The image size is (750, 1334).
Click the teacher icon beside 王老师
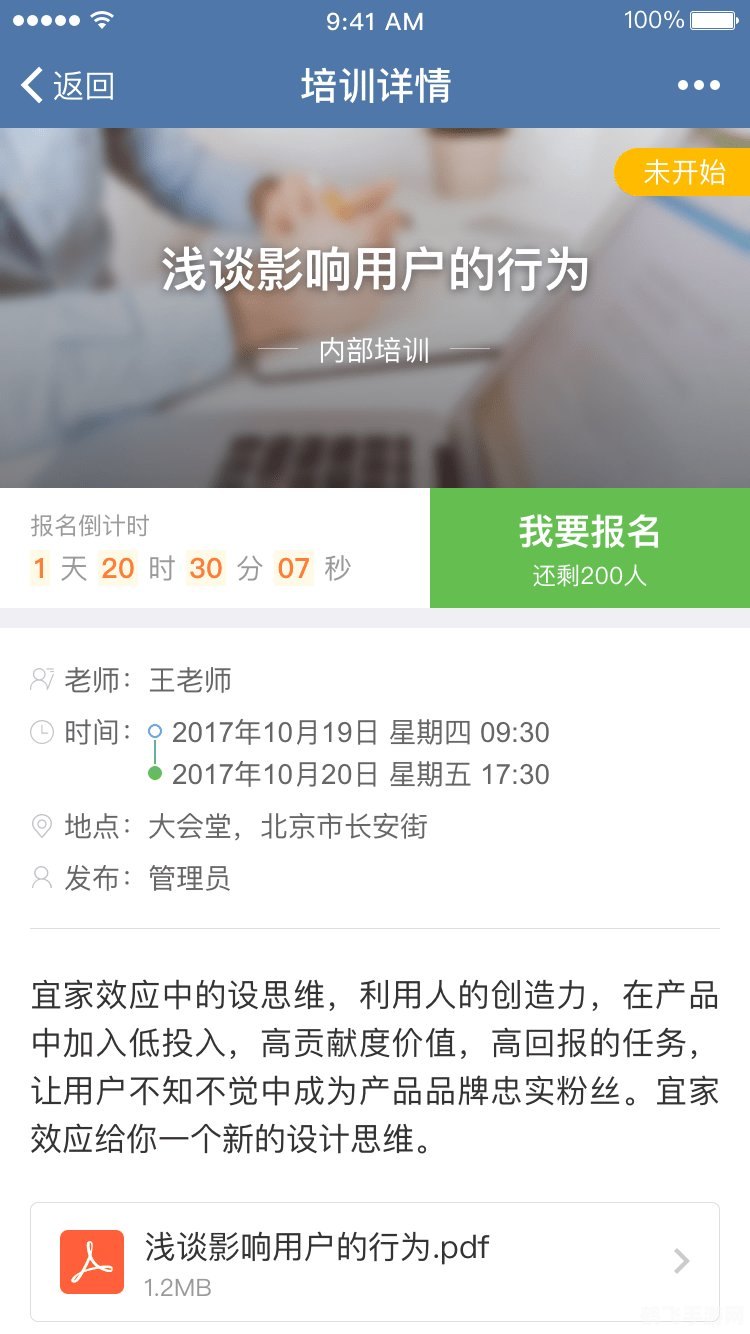pos(41,680)
